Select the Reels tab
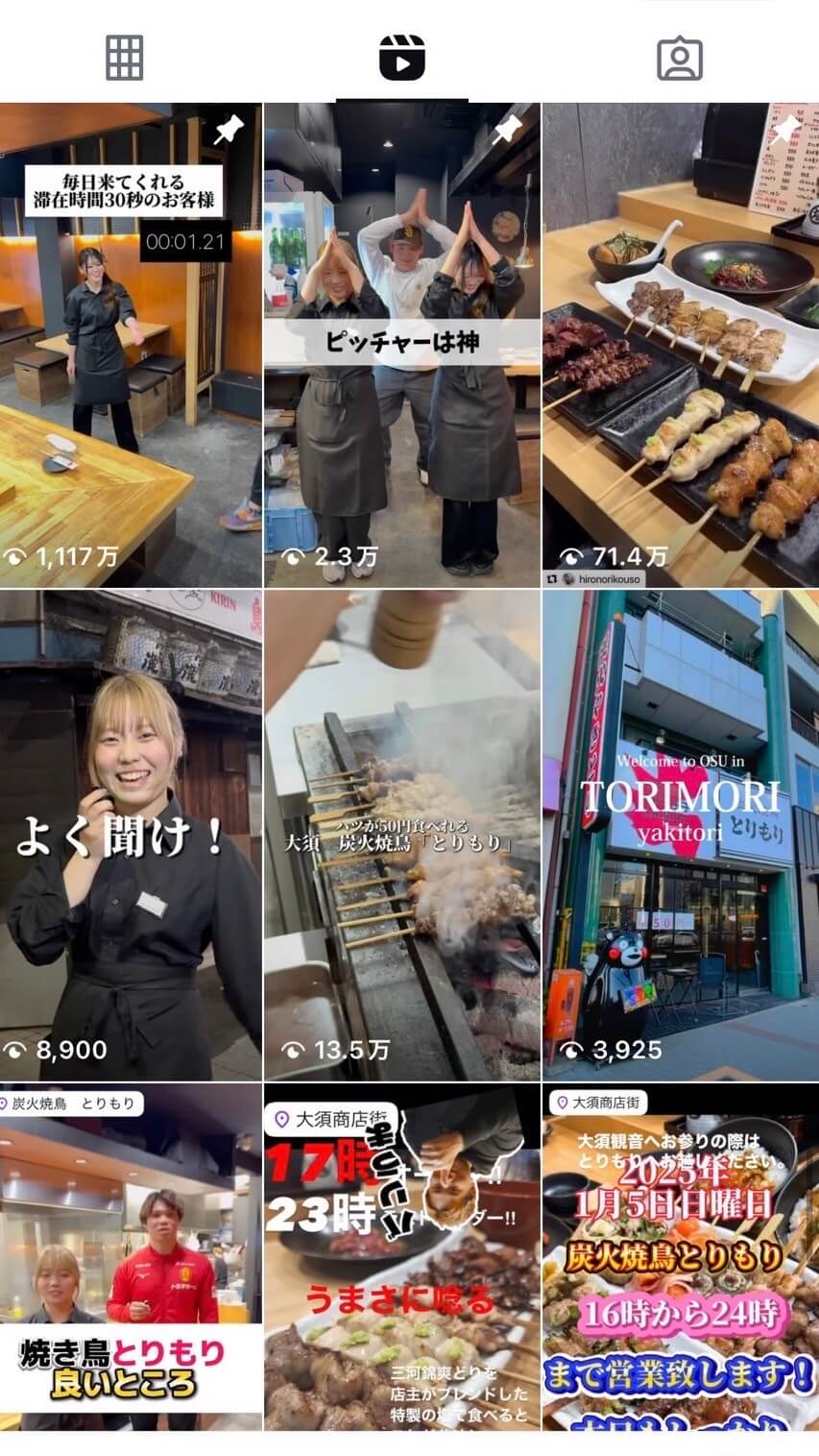Screen dimensions: 819x1456 coord(402,58)
